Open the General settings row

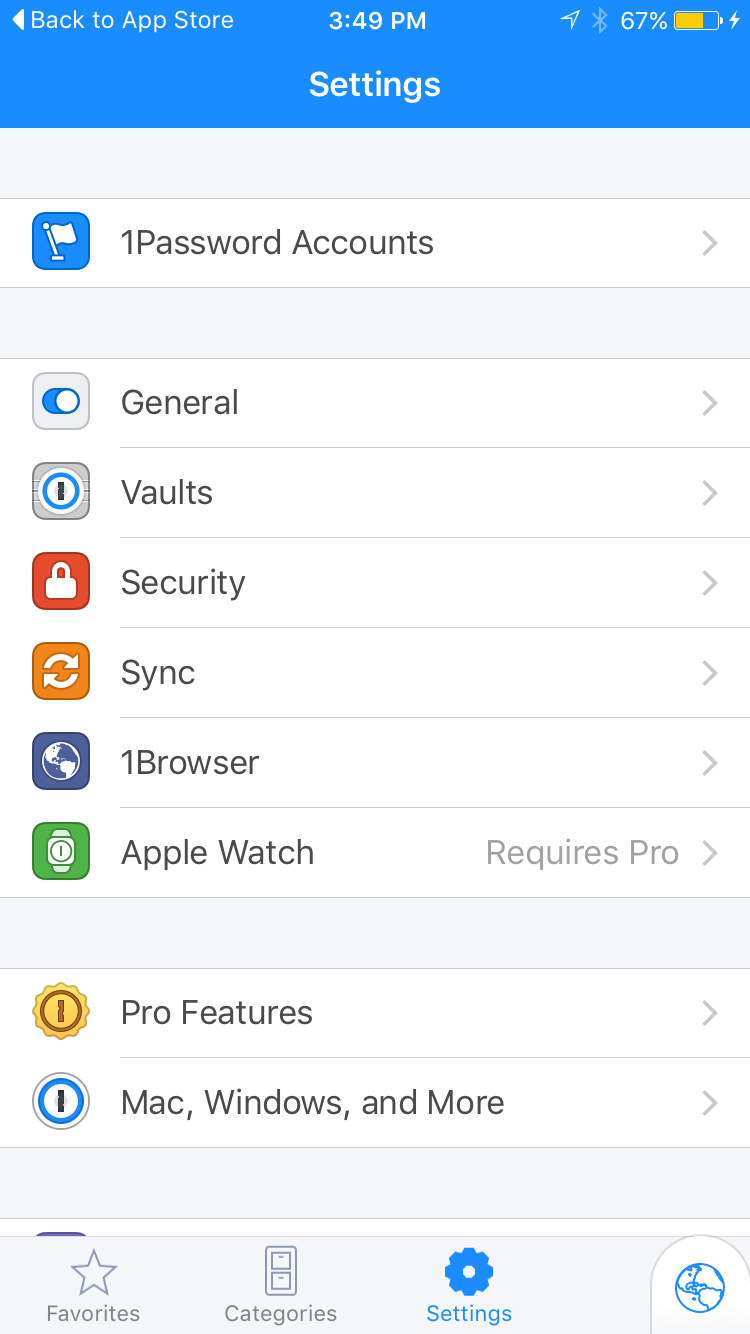click(375, 403)
